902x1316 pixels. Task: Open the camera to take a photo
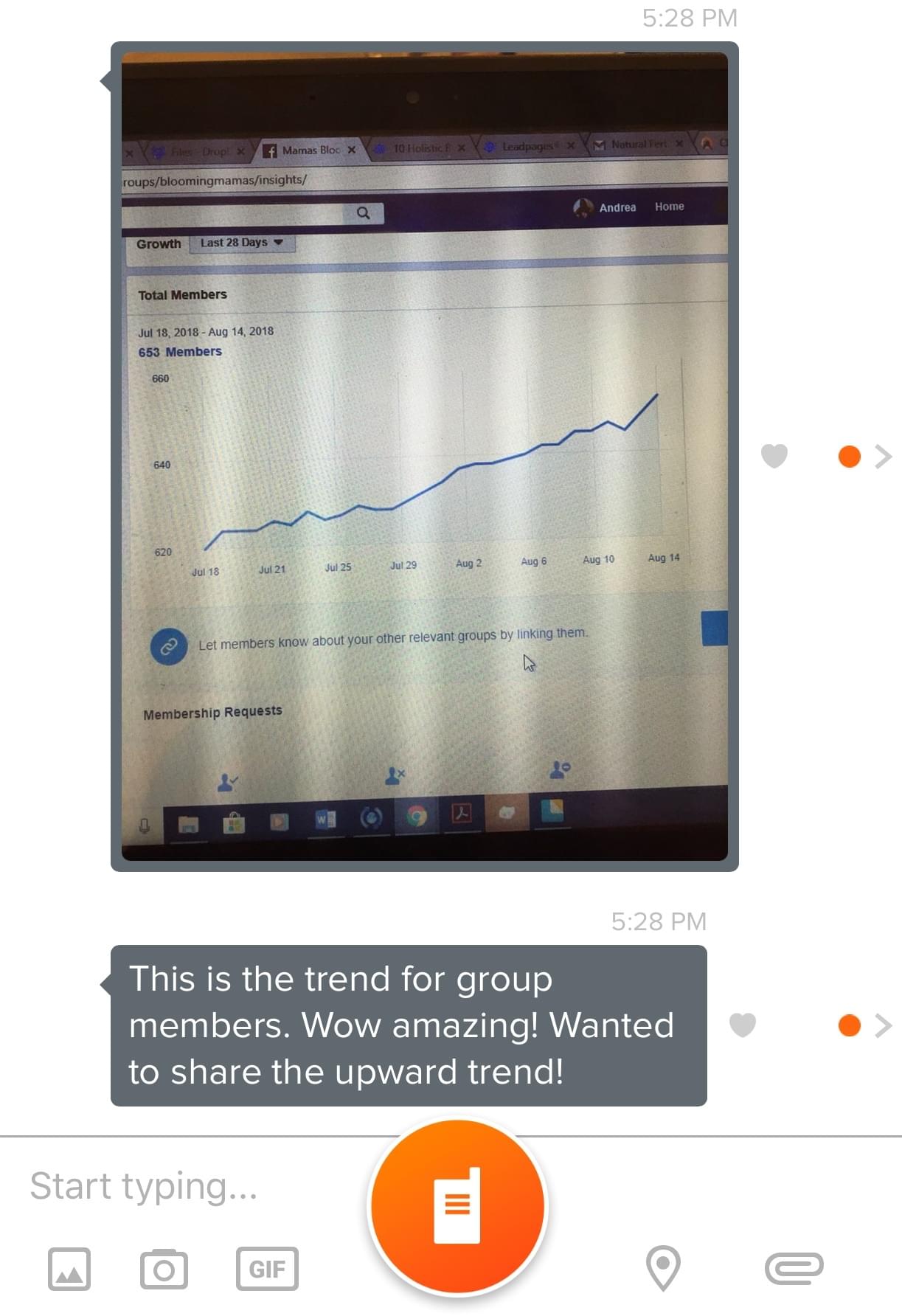coord(164,1269)
